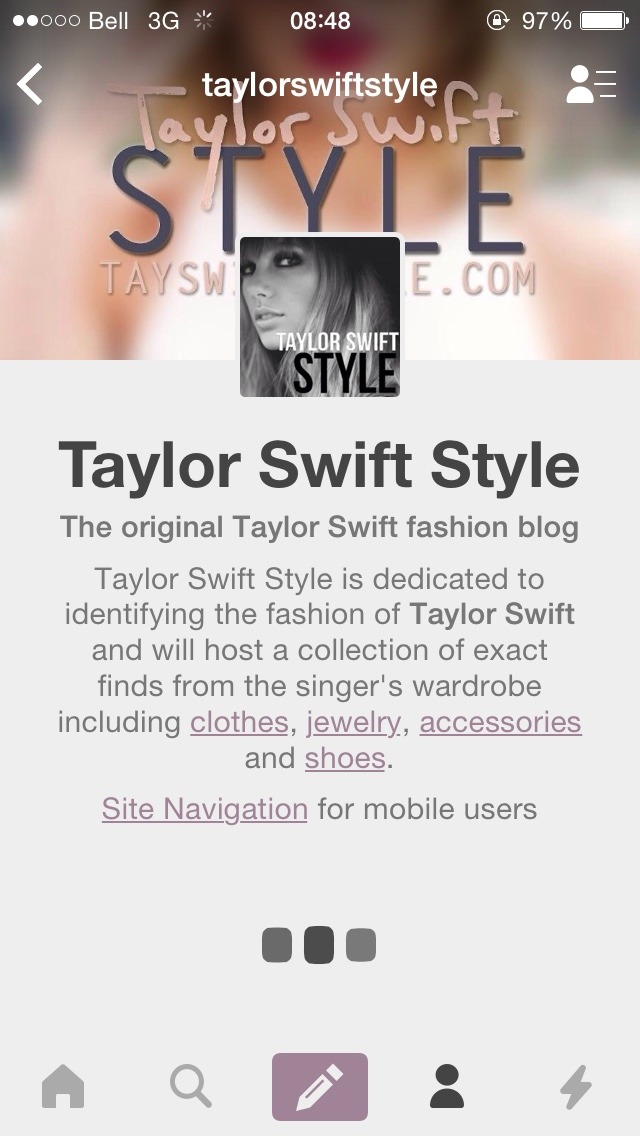Follow the jewelry link
The height and width of the screenshot is (1136, 640).
354,722
